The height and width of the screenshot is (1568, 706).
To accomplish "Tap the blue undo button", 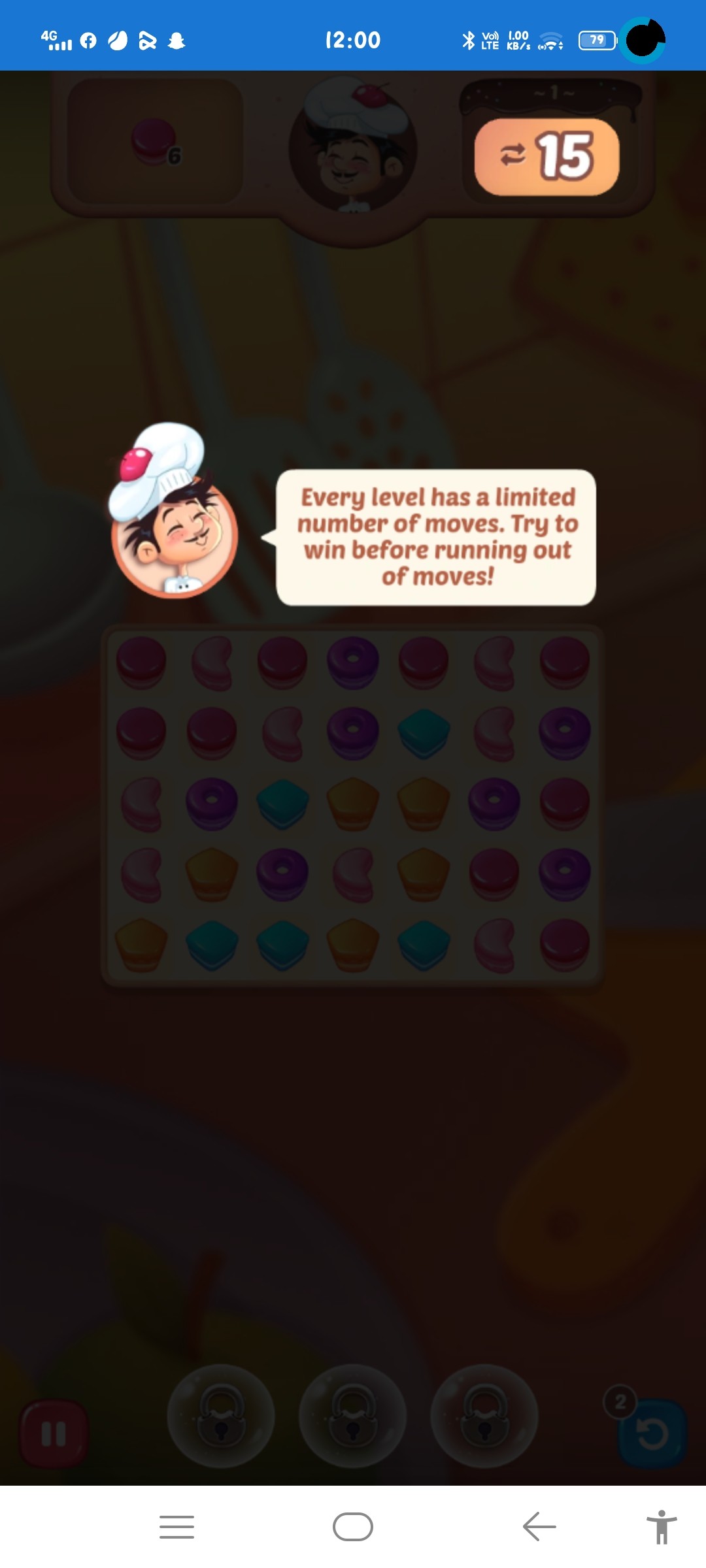I will tap(652, 1434).
